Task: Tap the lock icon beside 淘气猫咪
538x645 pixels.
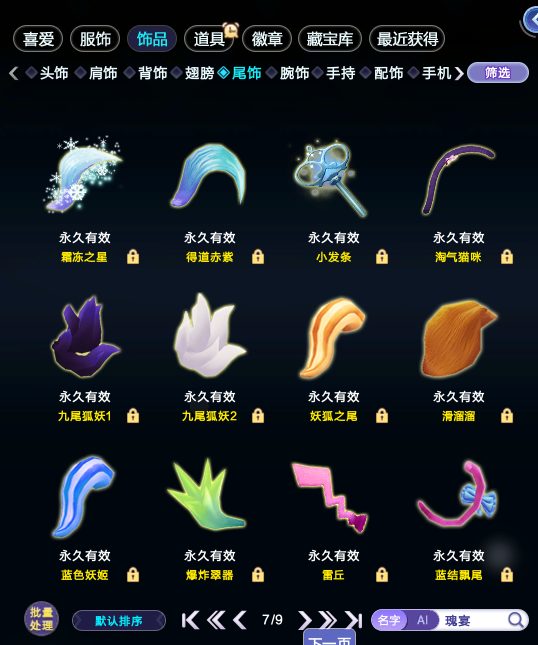Action: [507, 257]
